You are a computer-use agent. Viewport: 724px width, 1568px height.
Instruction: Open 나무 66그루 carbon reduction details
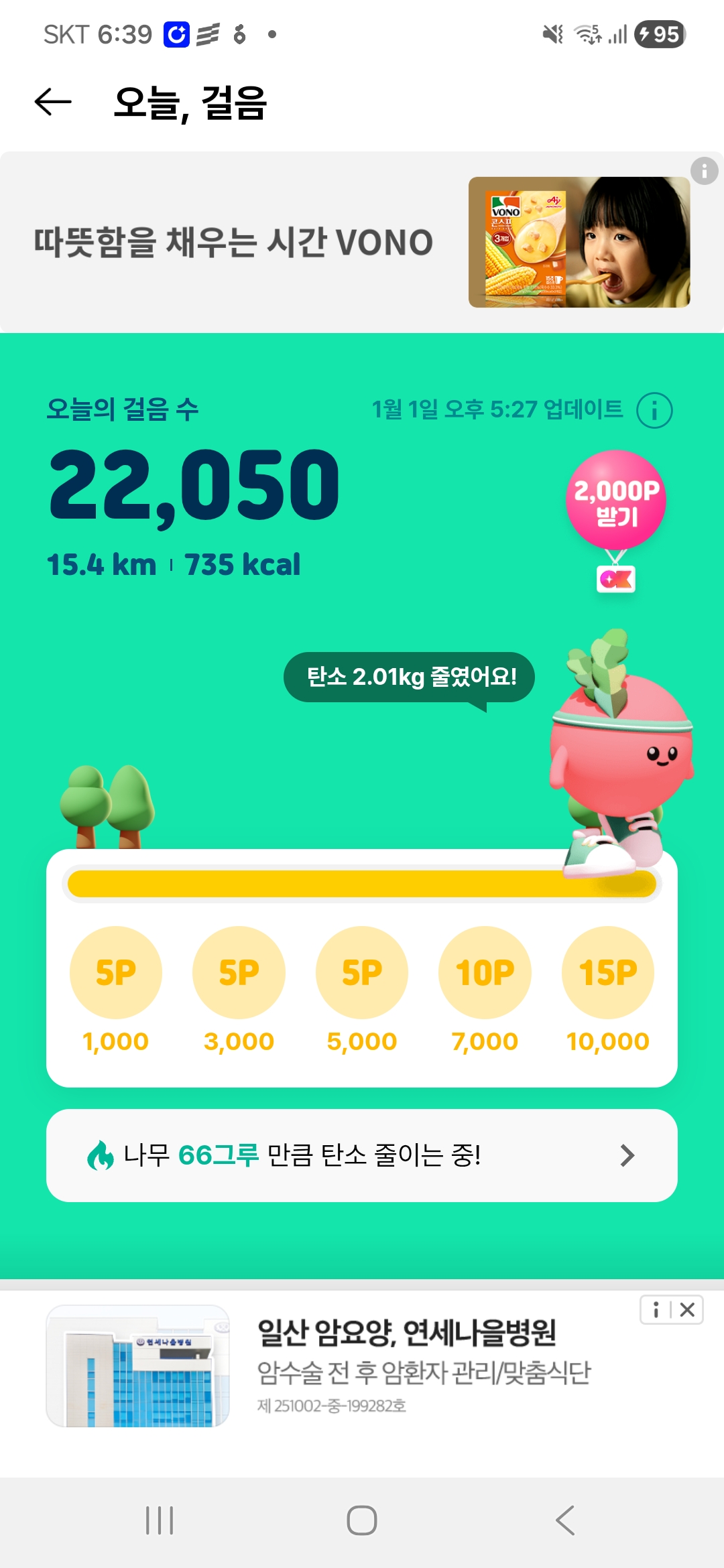(x=362, y=1155)
